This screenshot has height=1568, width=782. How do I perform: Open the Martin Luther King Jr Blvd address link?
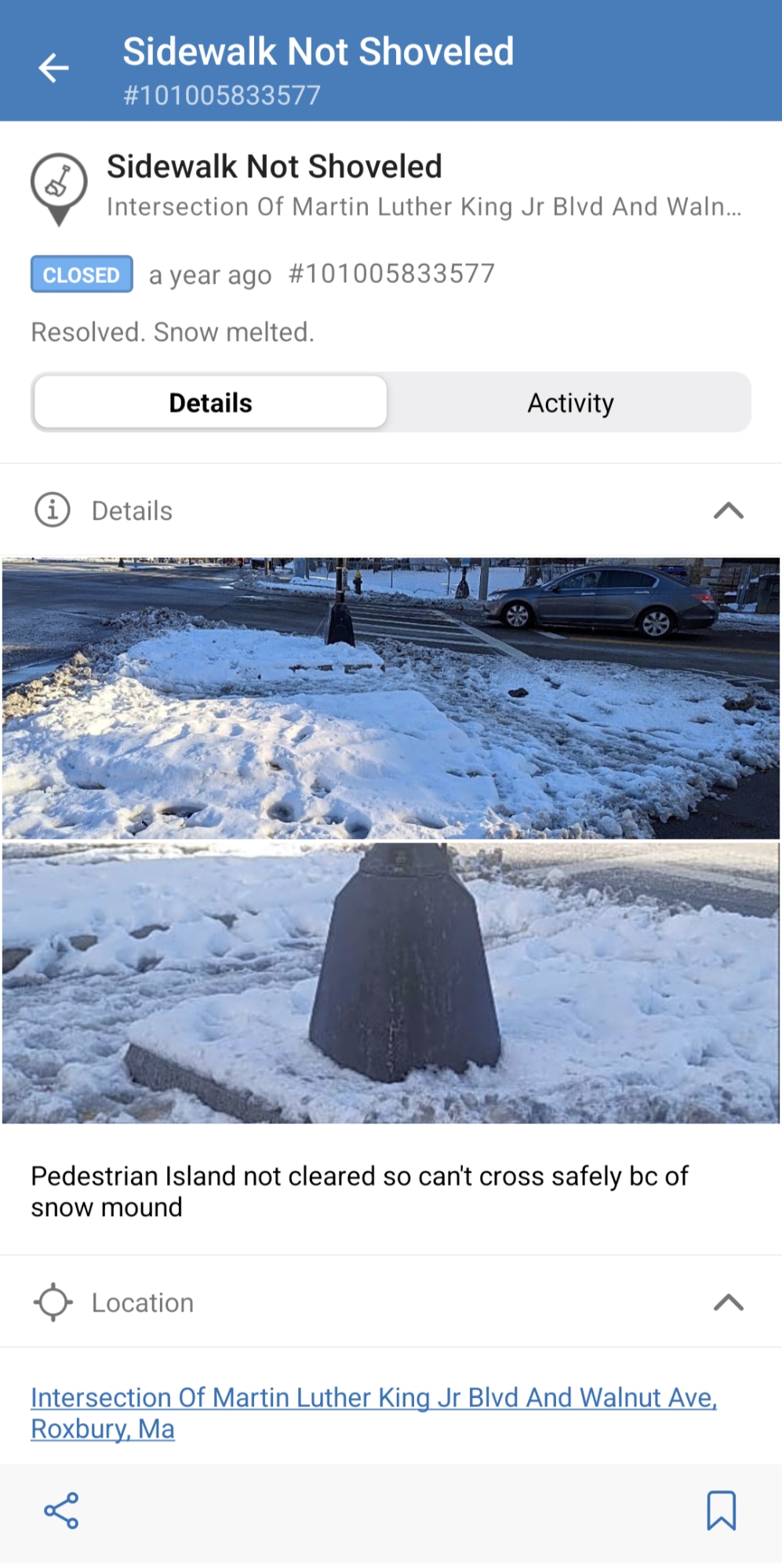373,1413
